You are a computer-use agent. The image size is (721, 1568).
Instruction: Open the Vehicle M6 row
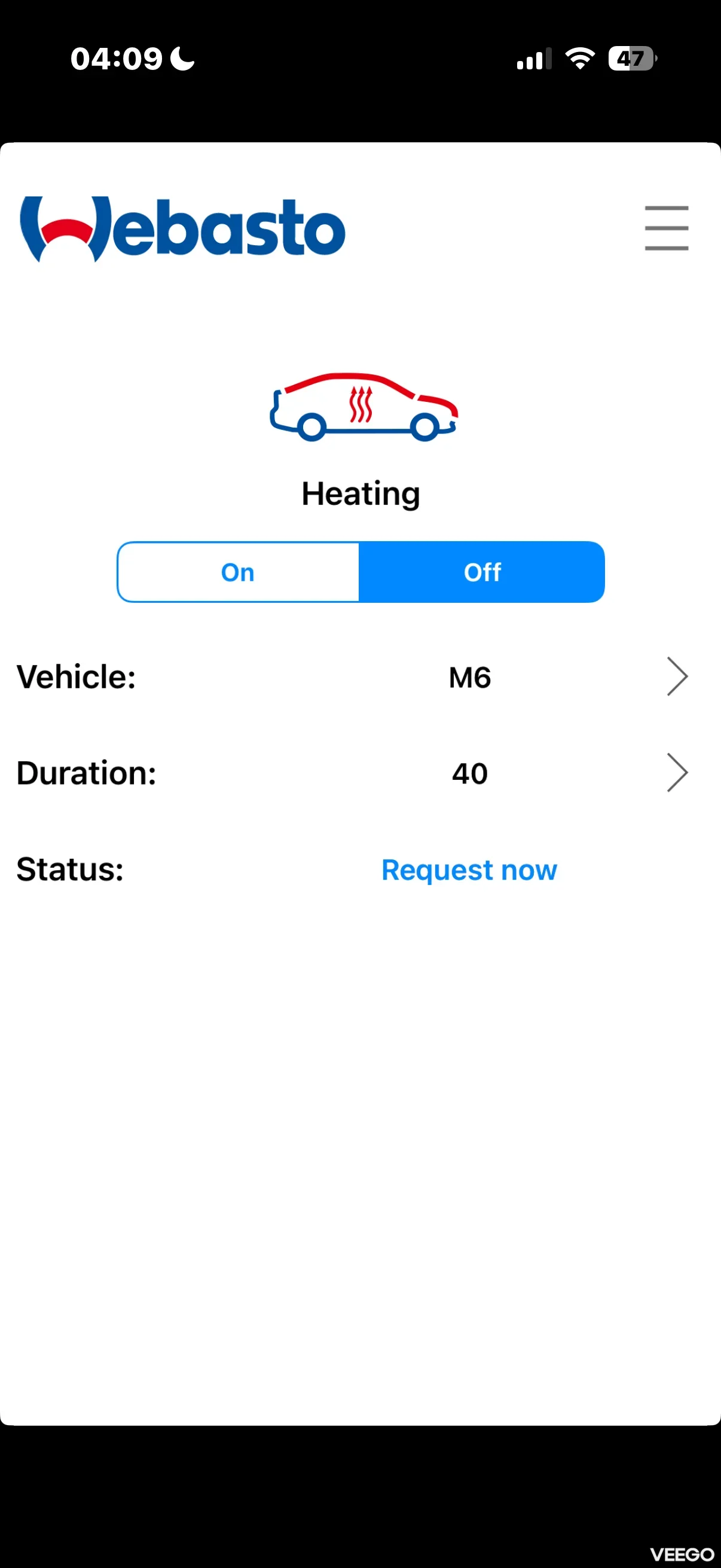coord(677,676)
